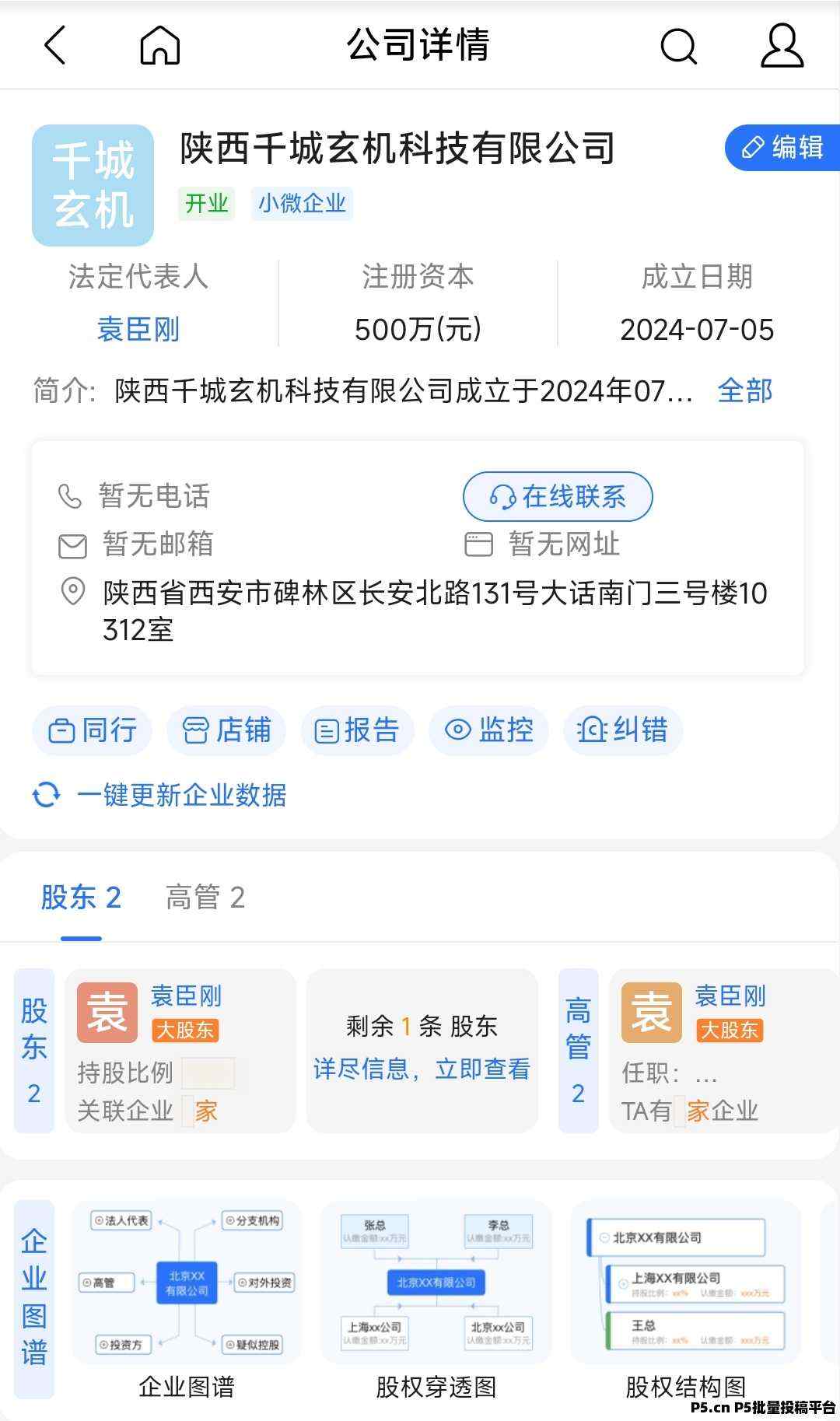Expand company intro with 全部
This screenshot has height=1421, width=840.
744,390
